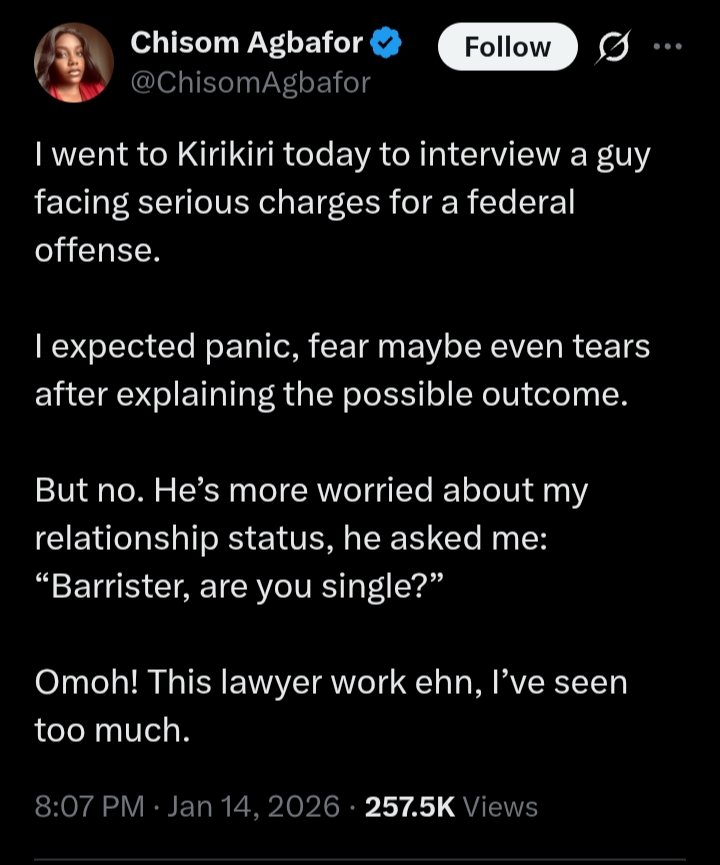The height and width of the screenshot is (865, 720).
Task: Follow Chisom Agbafor
Action: (x=508, y=47)
